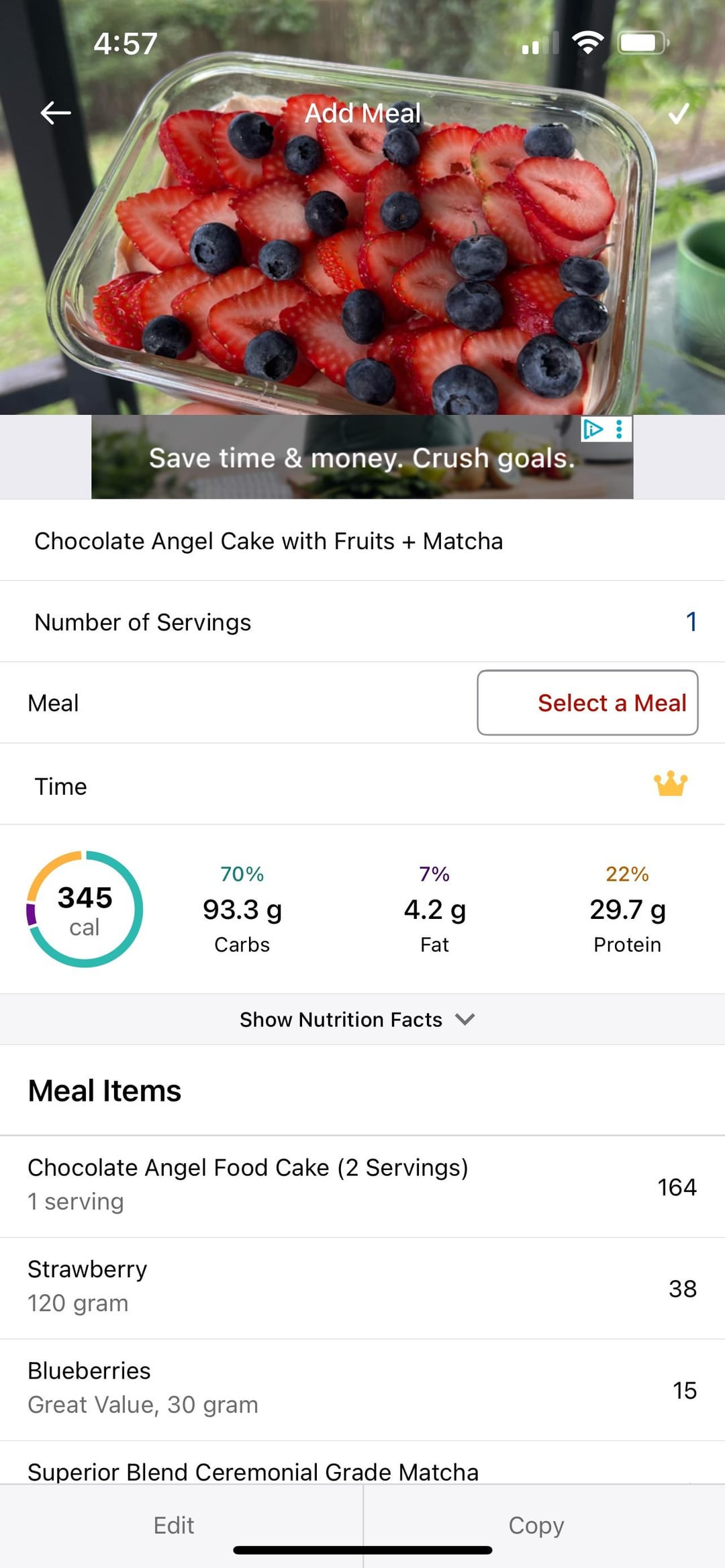Change the Number of Servings value

pyautogui.click(x=362, y=622)
